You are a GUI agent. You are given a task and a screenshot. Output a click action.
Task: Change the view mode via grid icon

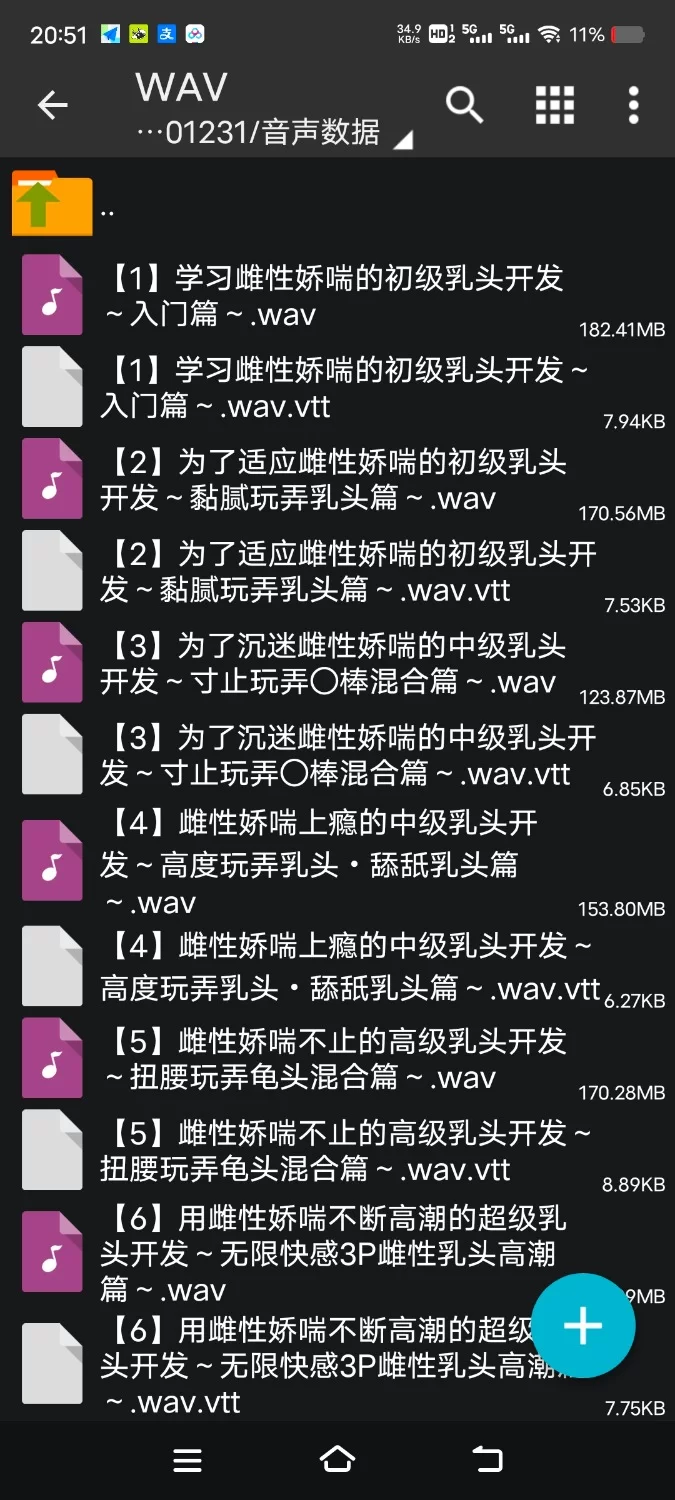point(554,105)
